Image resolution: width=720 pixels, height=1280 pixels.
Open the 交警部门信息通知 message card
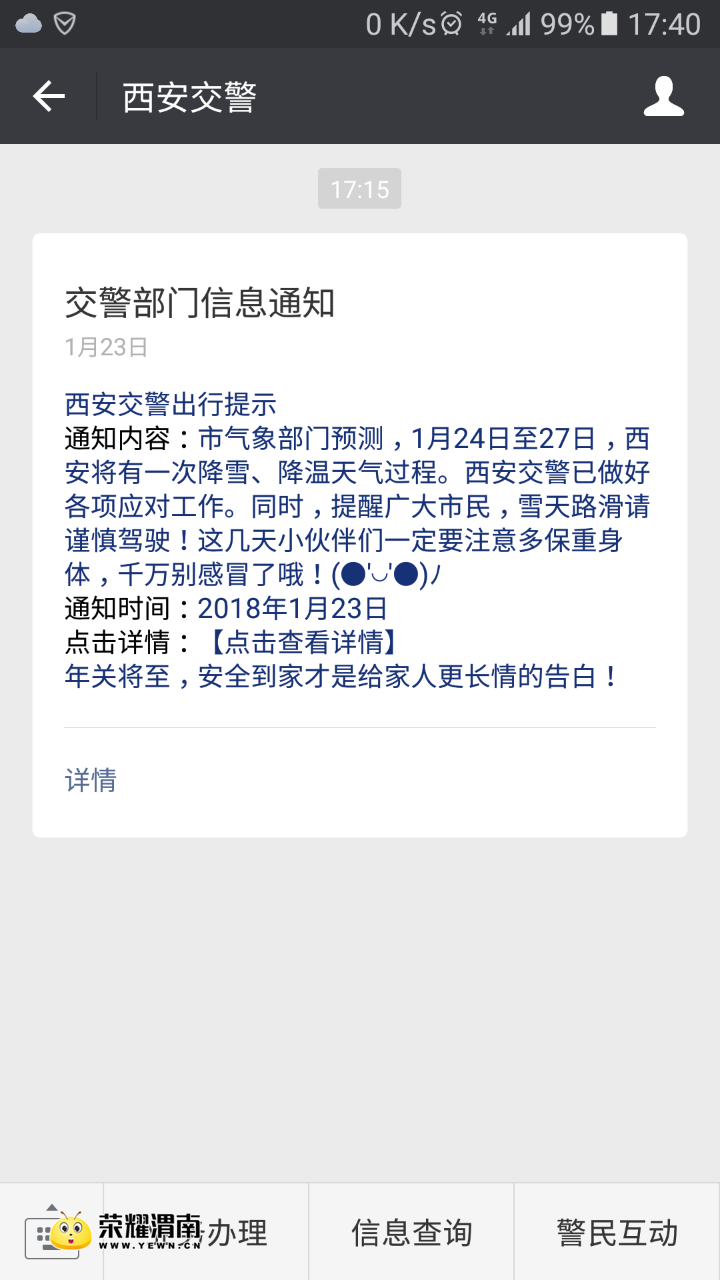coord(360,535)
